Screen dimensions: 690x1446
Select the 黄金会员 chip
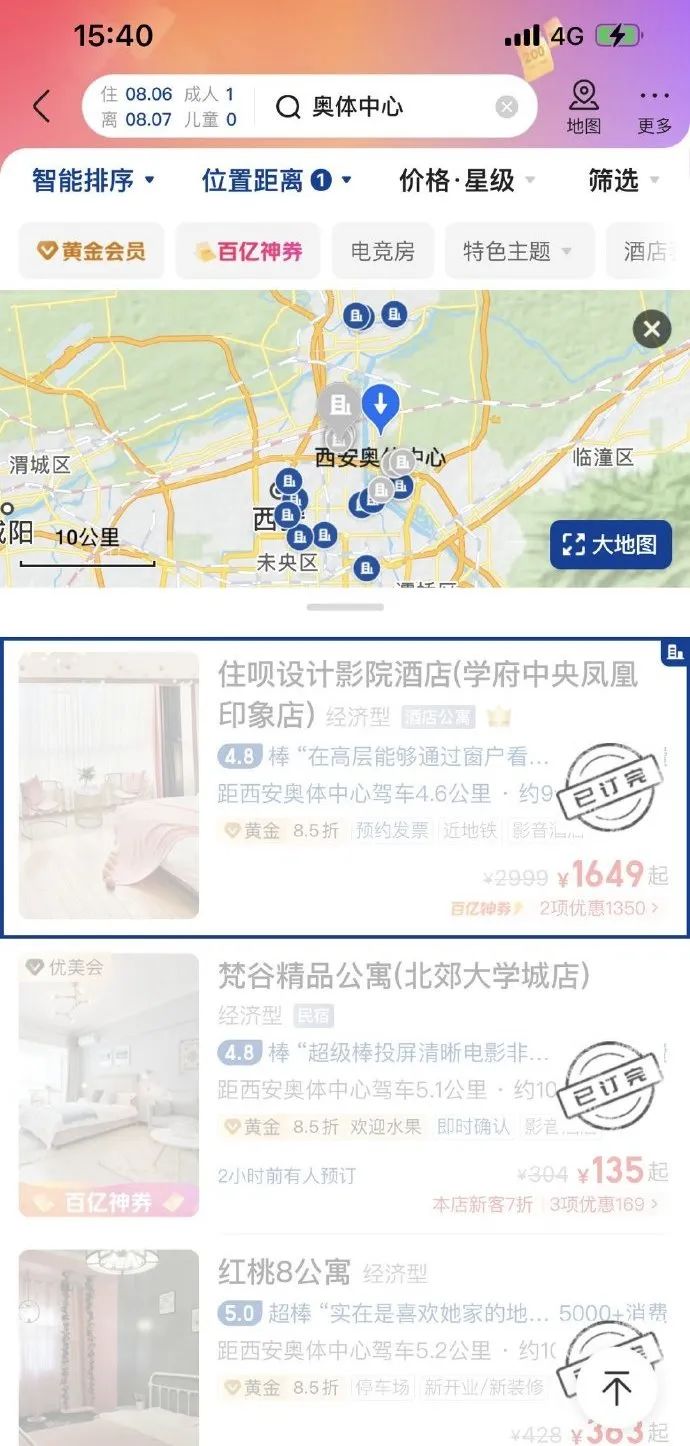tap(91, 251)
